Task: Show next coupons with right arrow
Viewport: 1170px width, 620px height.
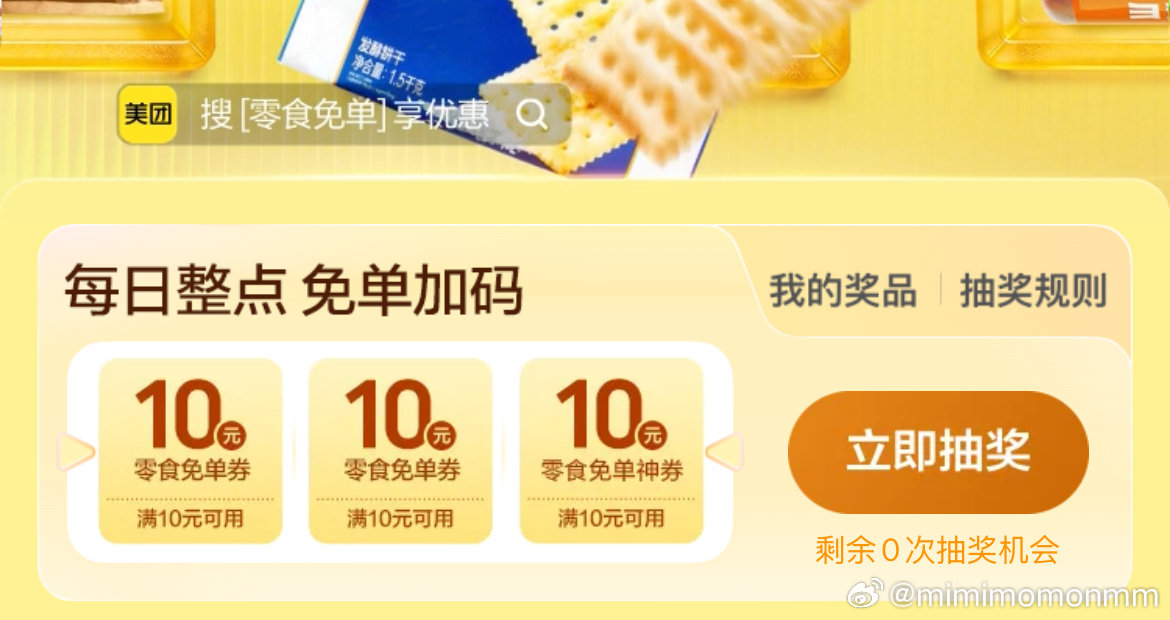Action: 724,453
